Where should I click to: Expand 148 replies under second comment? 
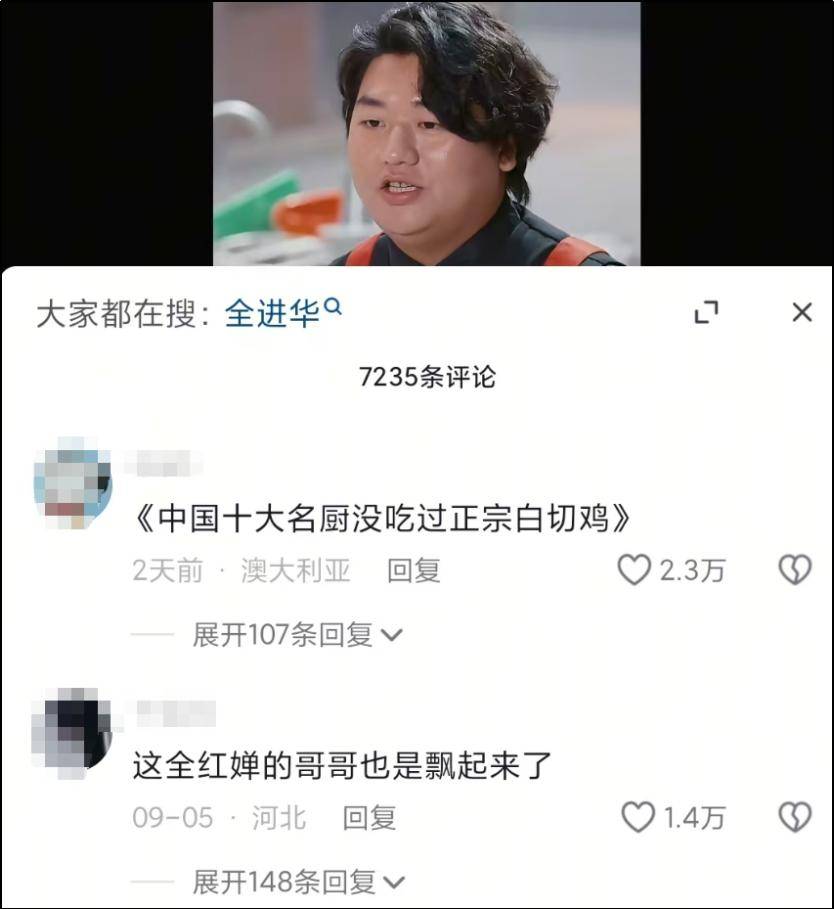point(298,882)
